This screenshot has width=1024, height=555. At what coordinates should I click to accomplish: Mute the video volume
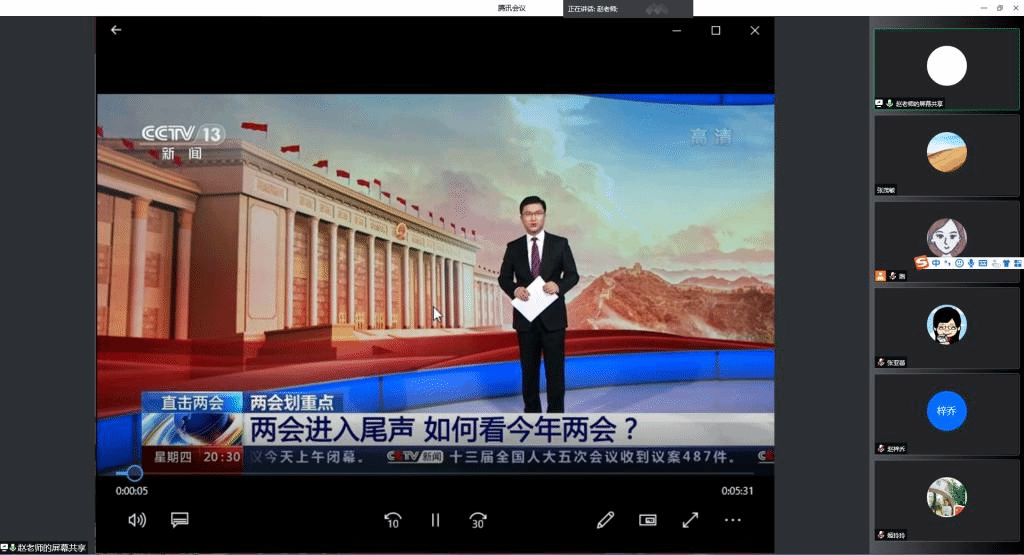point(137,520)
